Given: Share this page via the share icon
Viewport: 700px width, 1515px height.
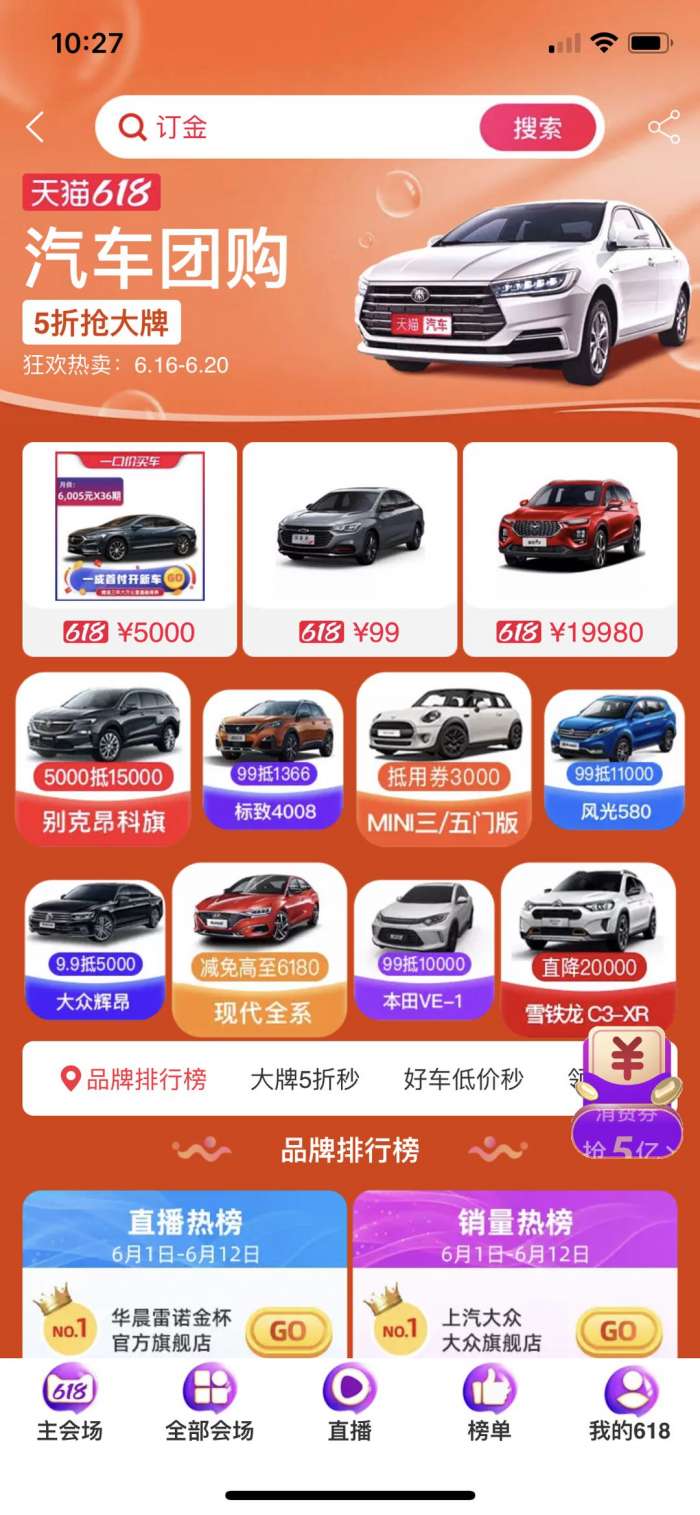Looking at the screenshot, I should click(663, 128).
